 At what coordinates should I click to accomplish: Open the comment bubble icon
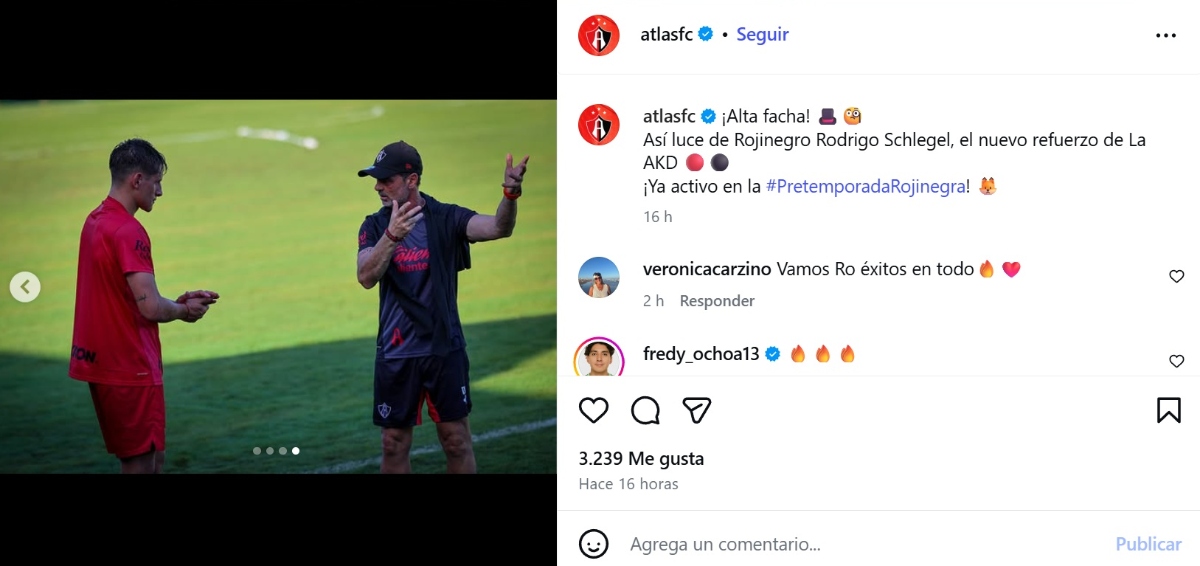646,410
